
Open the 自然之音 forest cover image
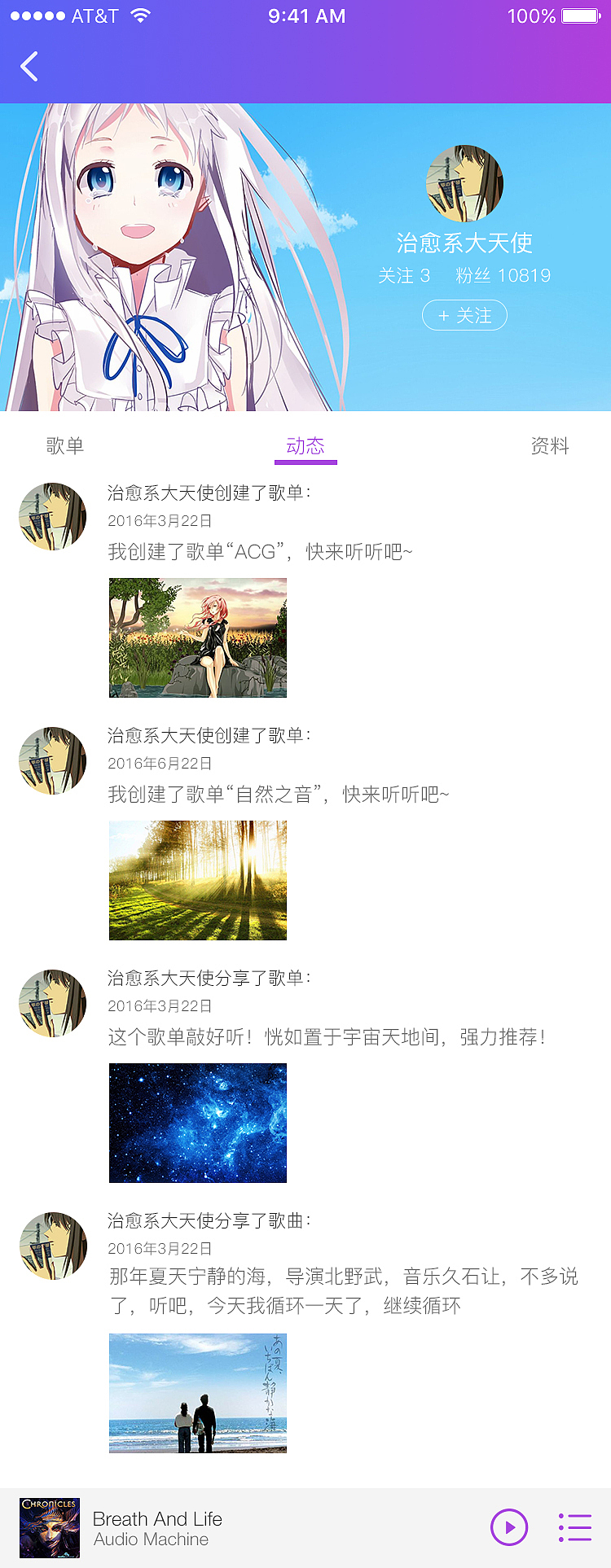click(x=197, y=880)
